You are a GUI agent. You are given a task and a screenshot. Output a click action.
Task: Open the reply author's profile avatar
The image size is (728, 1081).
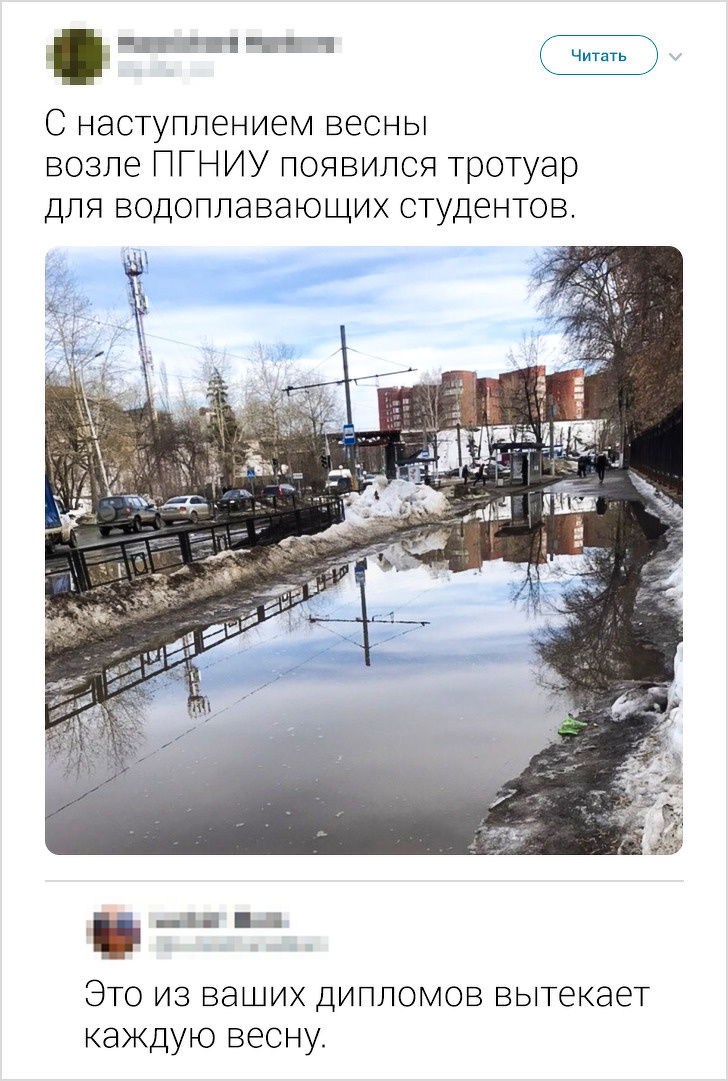click(x=113, y=931)
